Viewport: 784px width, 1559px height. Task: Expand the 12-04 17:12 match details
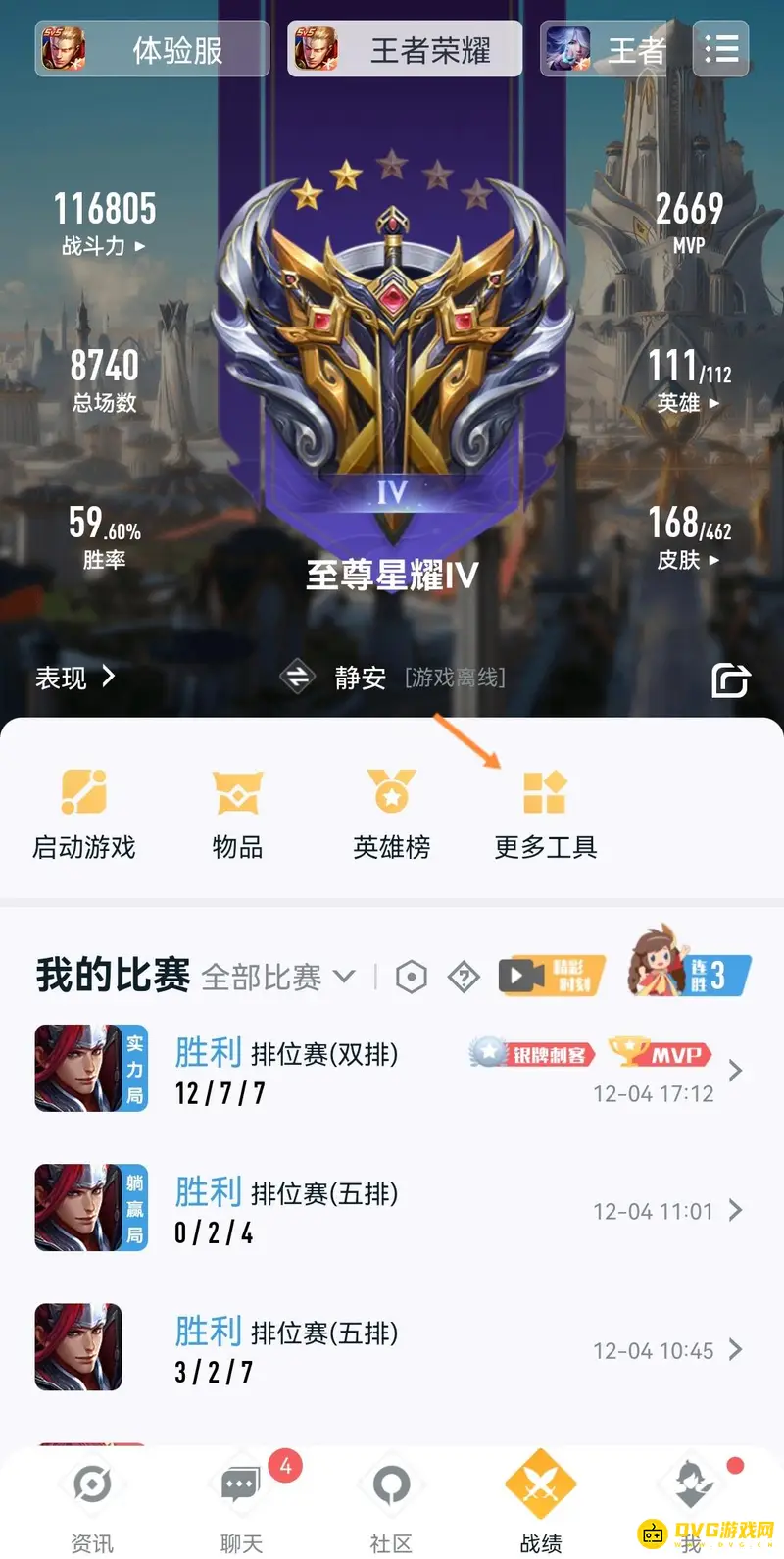coord(735,1071)
